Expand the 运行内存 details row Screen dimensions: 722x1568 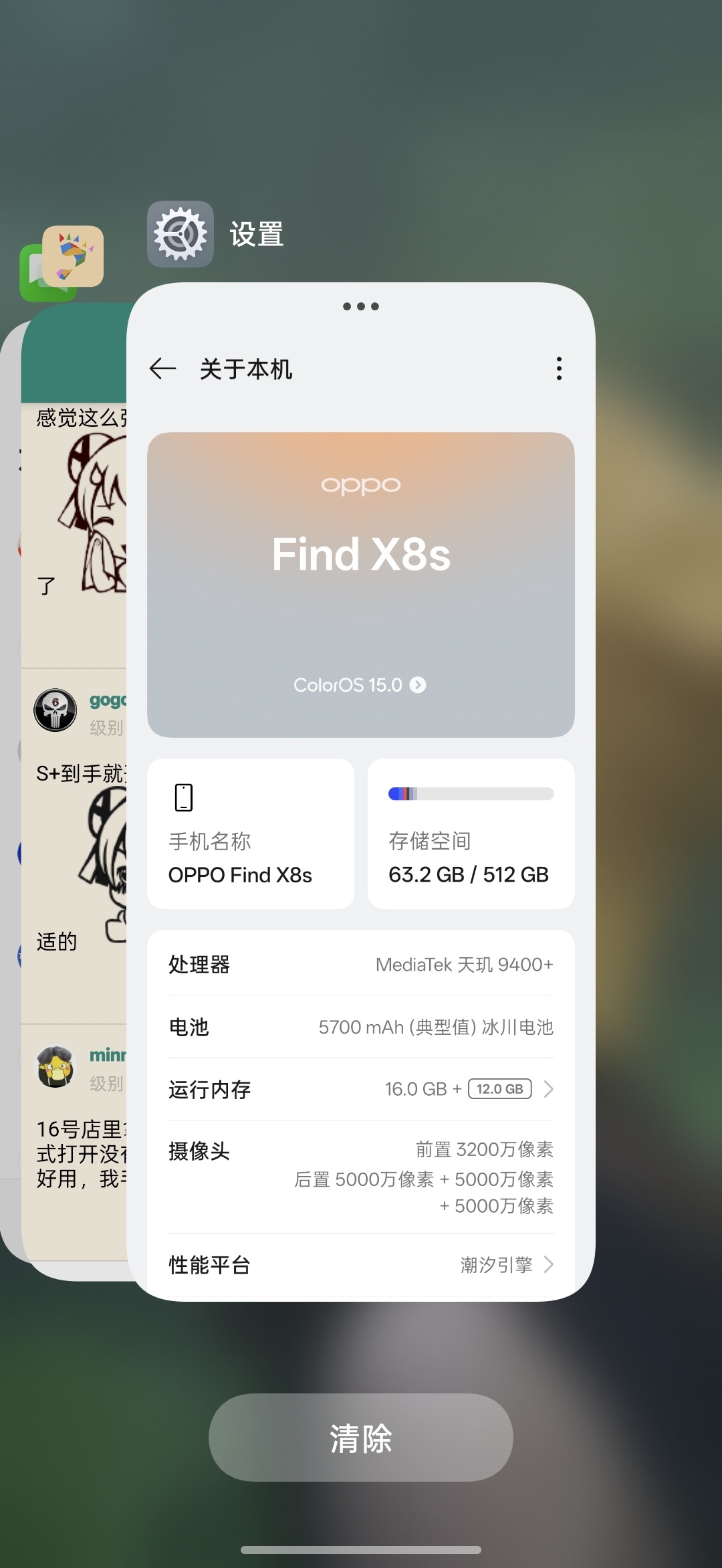(x=360, y=1089)
